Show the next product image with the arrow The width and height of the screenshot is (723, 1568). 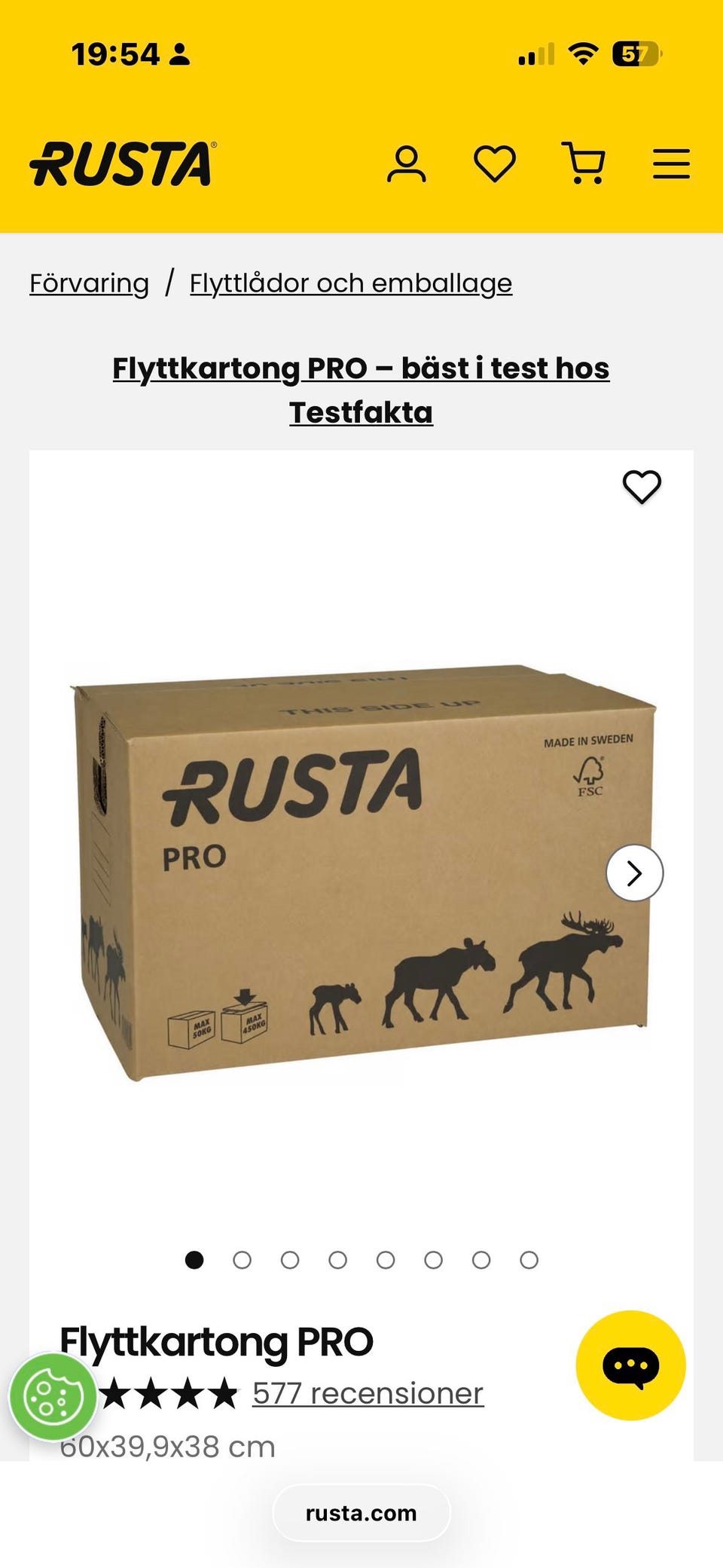pyautogui.click(x=635, y=873)
